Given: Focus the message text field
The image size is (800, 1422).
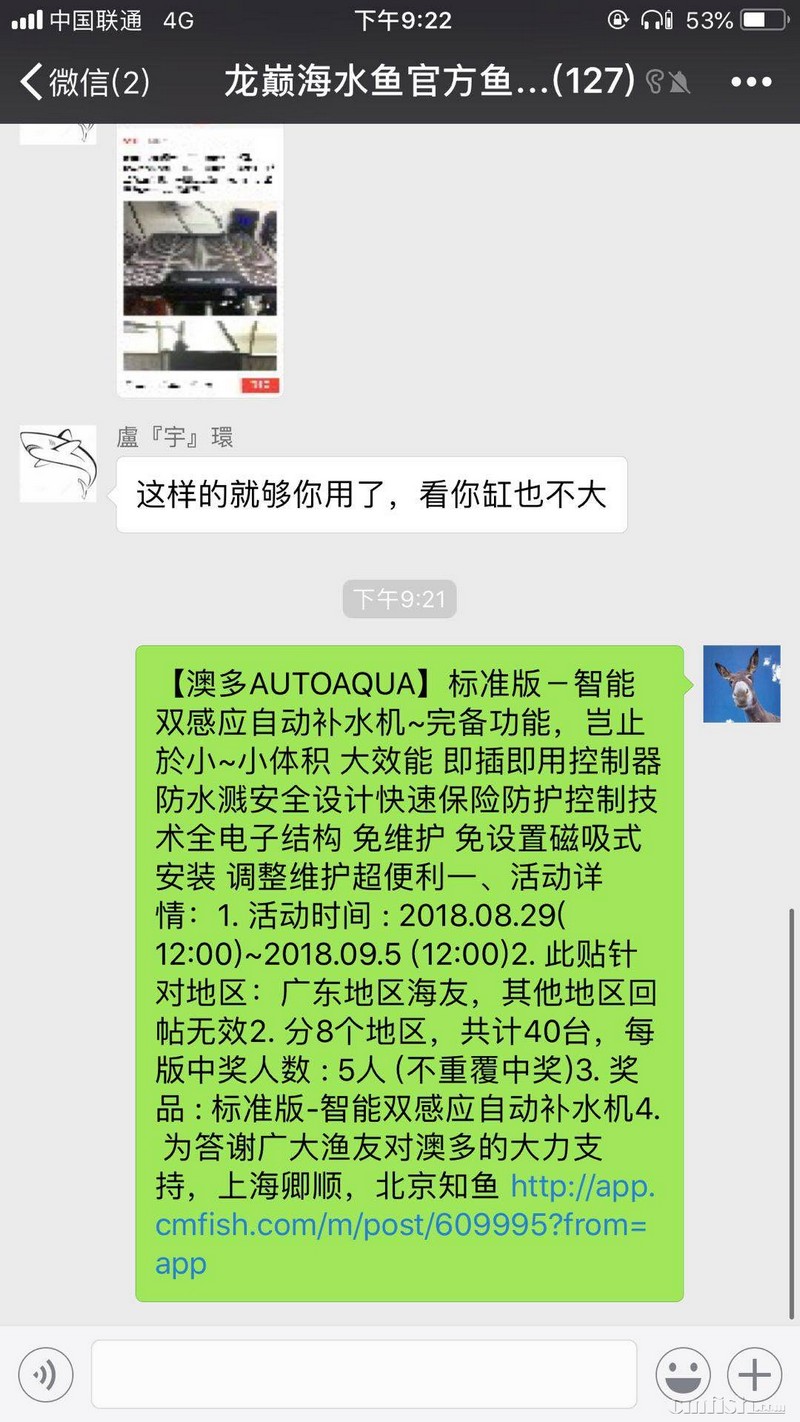Looking at the screenshot, I should (364, 1375).
